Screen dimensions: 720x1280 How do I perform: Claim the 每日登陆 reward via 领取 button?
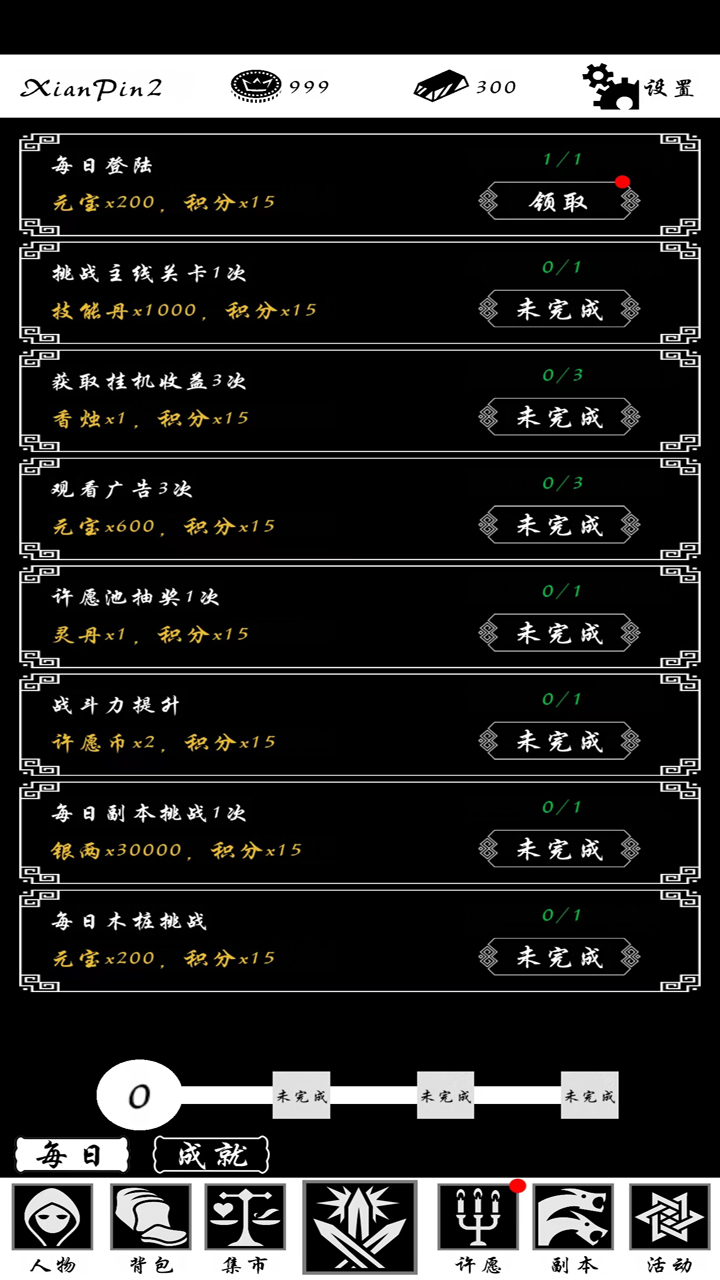click(x=557, y=201)
